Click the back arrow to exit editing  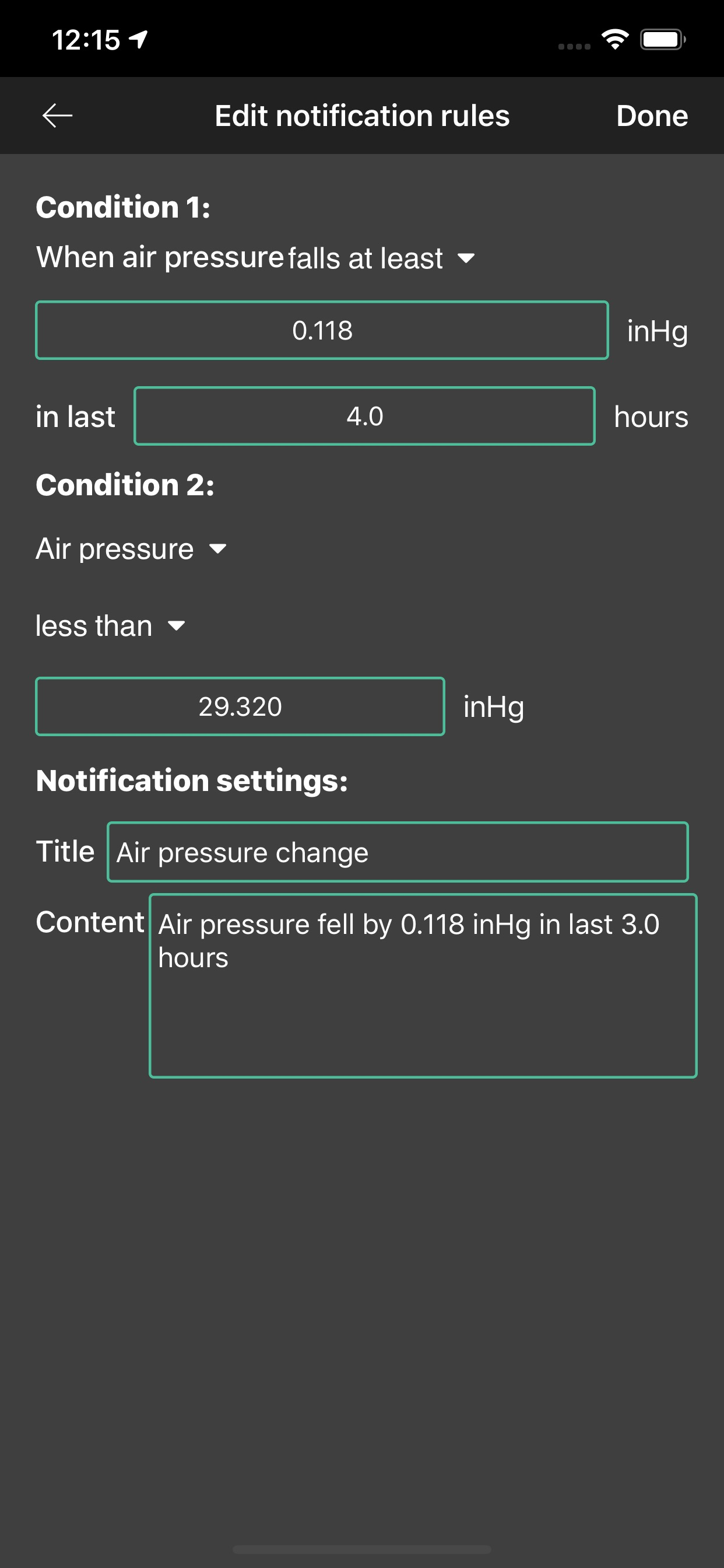58,116
